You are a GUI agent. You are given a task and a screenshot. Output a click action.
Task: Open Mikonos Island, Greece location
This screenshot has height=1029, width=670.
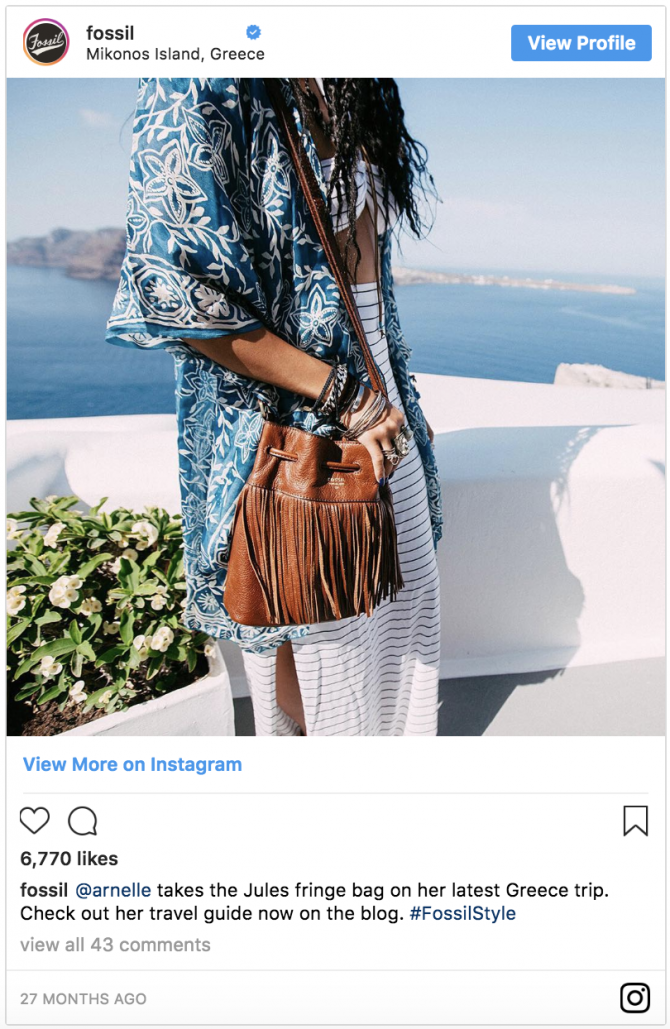(175, 54)
